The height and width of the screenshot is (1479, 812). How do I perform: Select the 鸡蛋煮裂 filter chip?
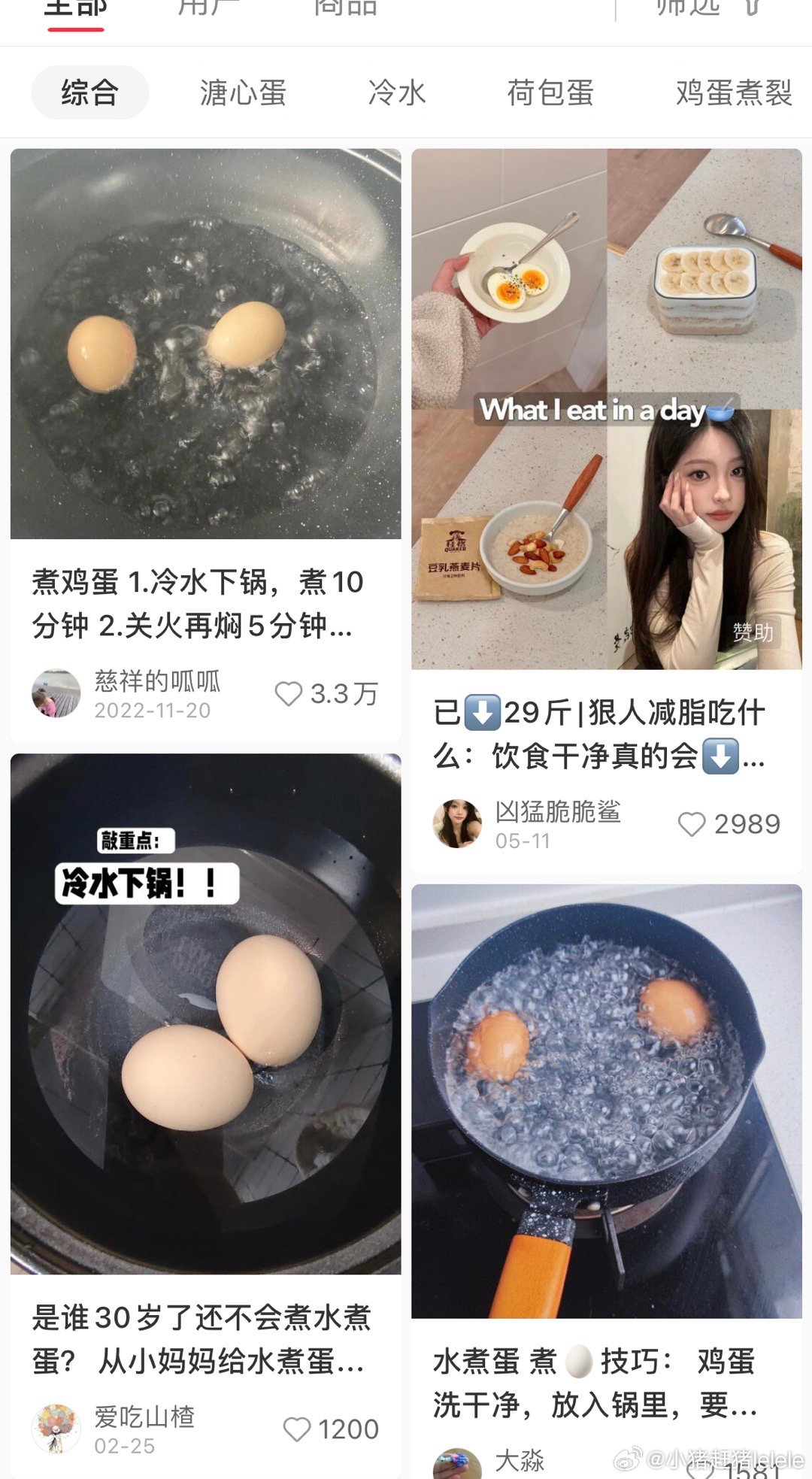[x=732, y=92]
